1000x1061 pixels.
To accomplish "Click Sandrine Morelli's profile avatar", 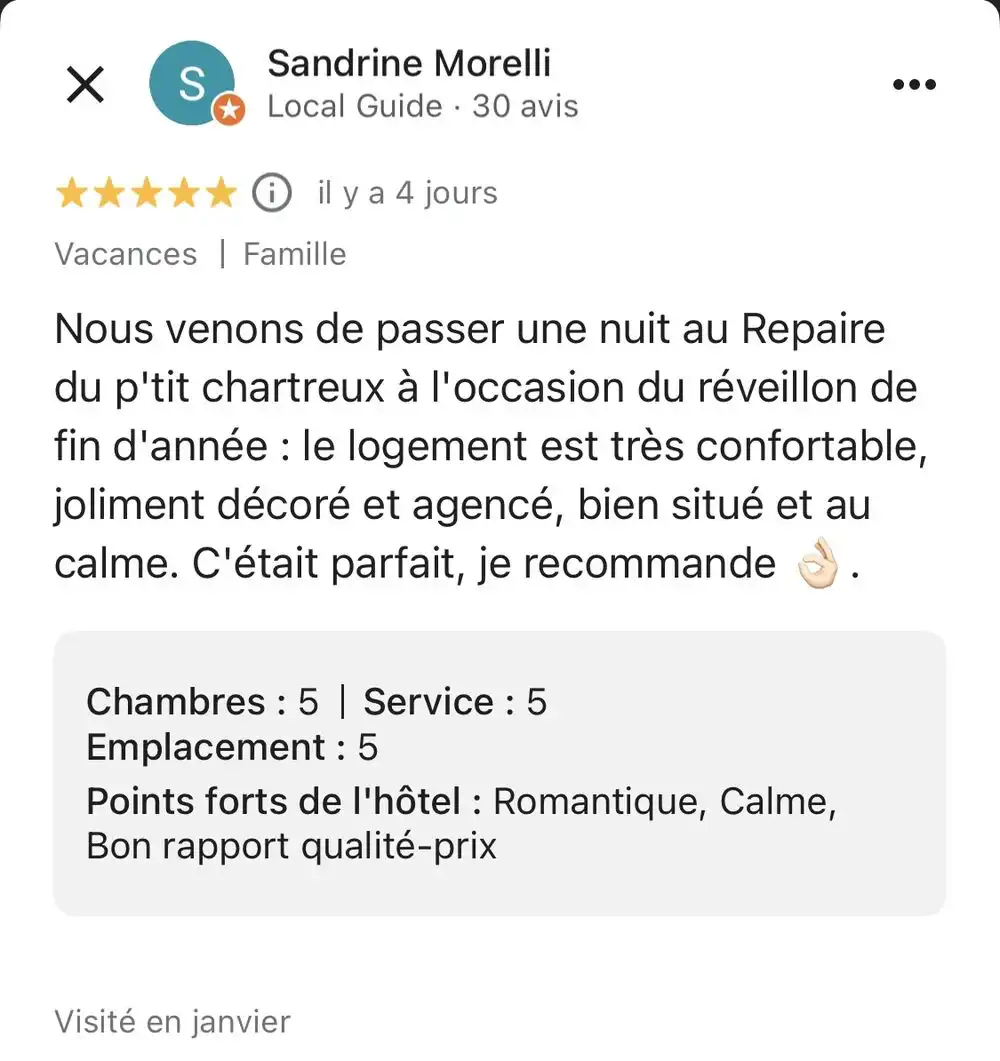I will point(192,84).
